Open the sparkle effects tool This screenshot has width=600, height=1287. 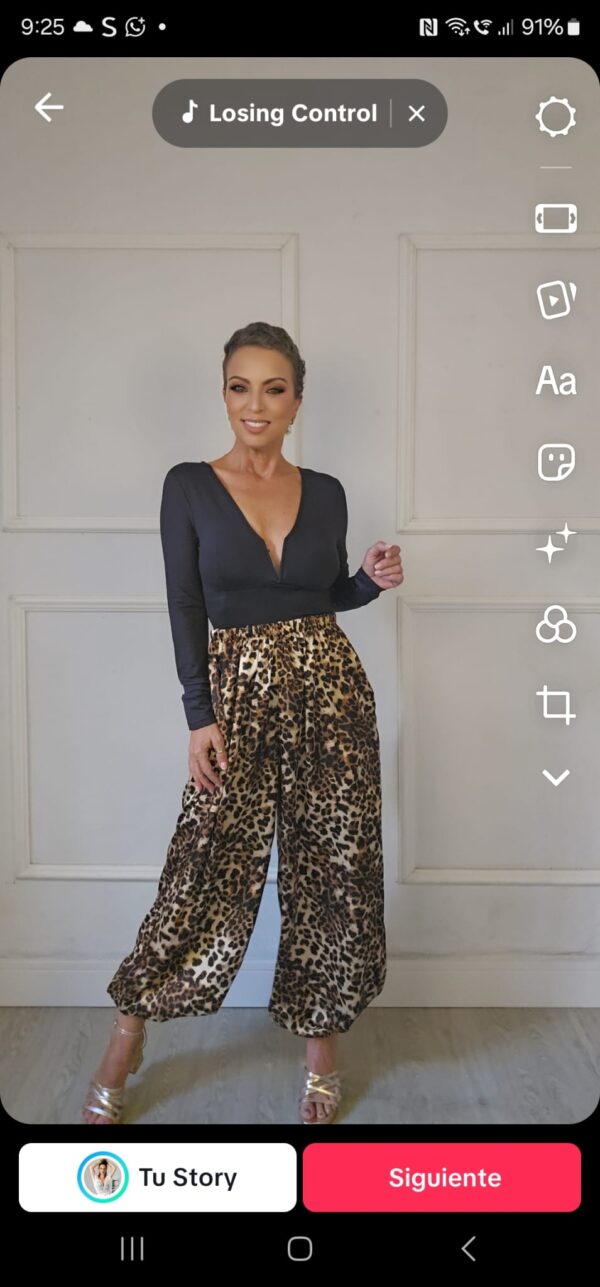click(555, 544)
